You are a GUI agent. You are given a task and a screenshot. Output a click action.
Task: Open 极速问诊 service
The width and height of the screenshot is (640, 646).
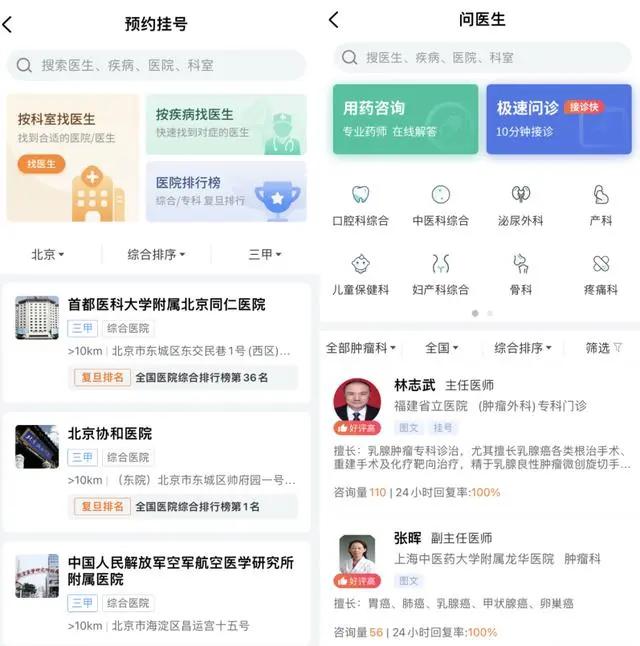coord(559,119)
